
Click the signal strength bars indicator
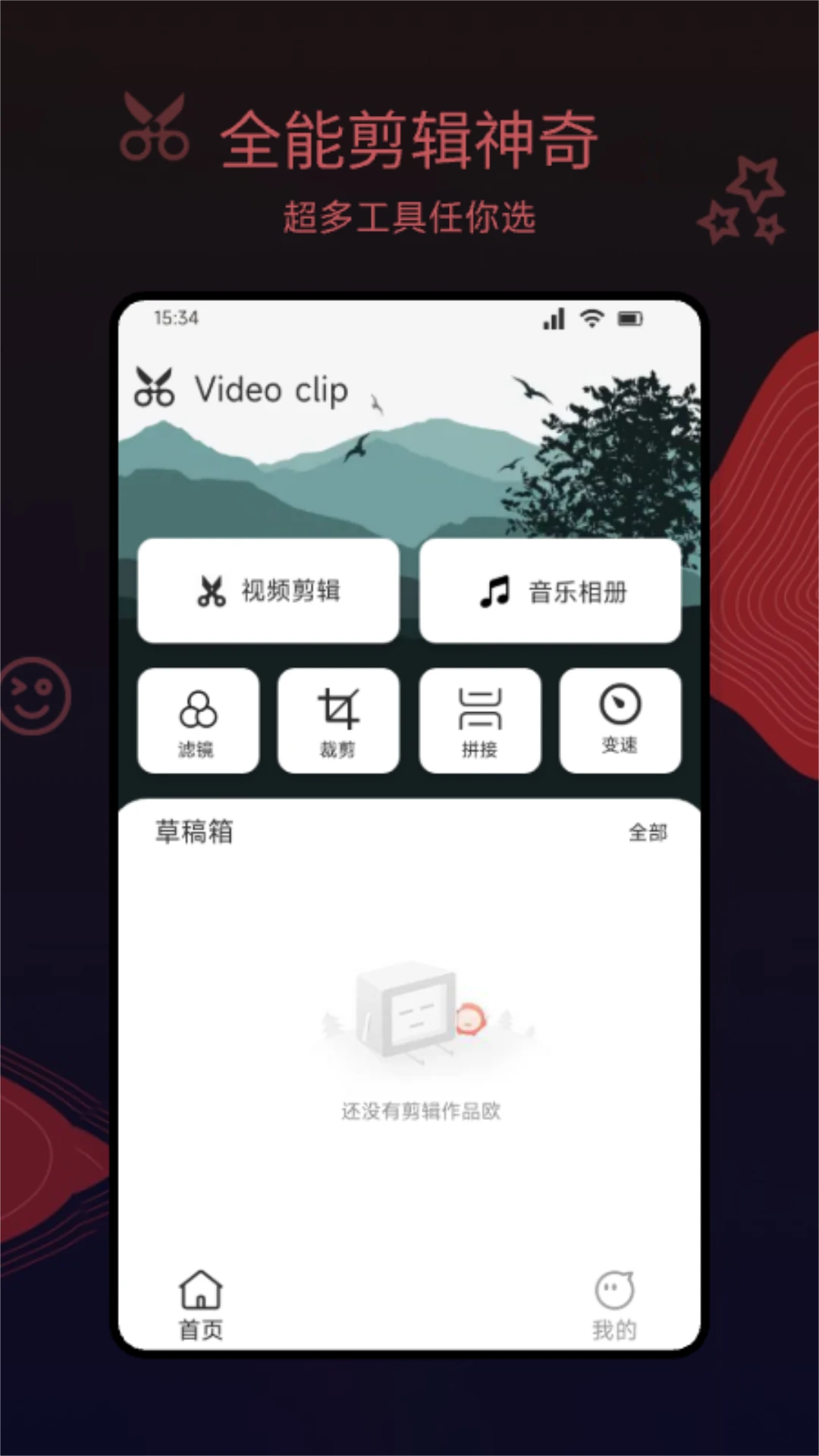coord(553,319)
